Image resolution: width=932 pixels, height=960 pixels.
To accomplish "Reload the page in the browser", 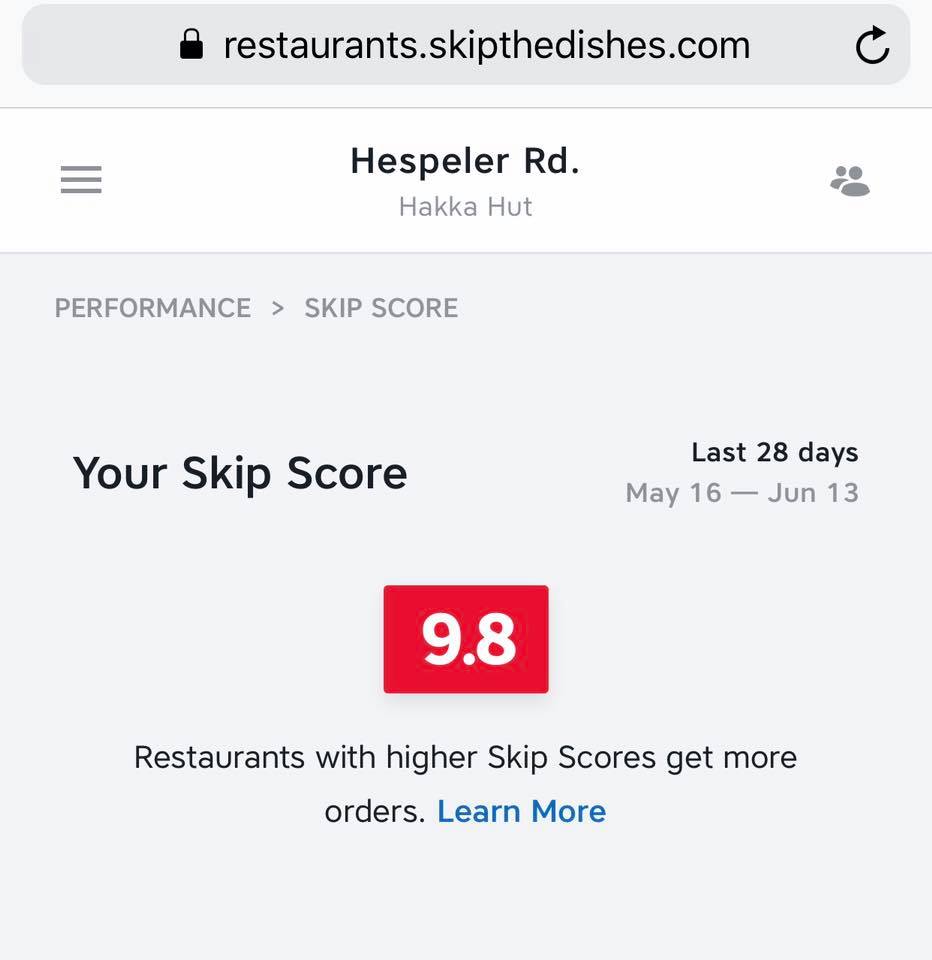I will tap(872, 46).
